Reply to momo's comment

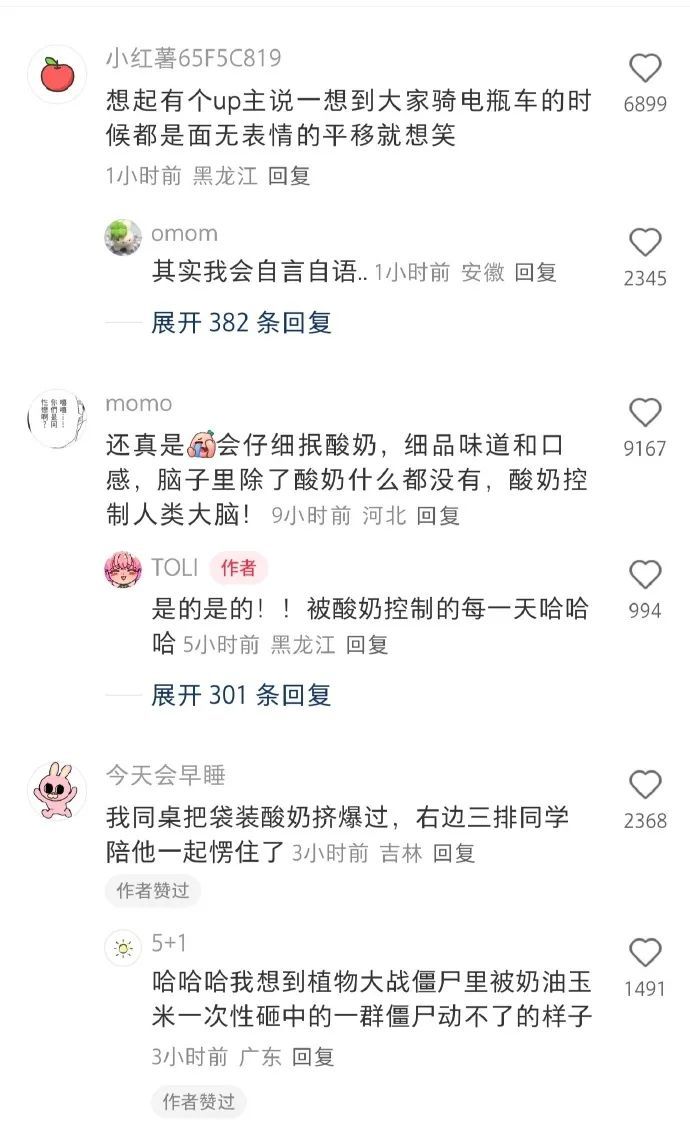[x=438, y=516]
